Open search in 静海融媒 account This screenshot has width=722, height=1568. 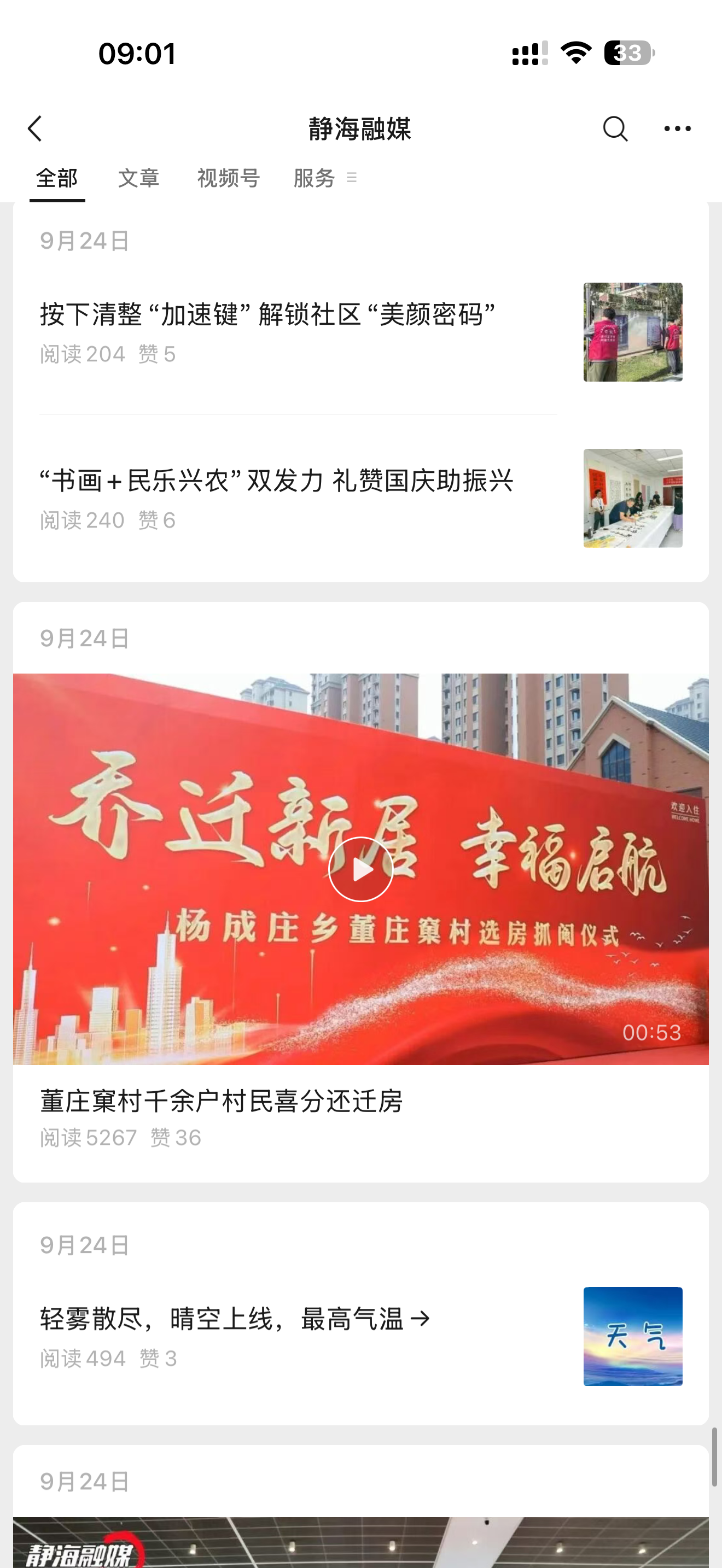click(615, 128)
